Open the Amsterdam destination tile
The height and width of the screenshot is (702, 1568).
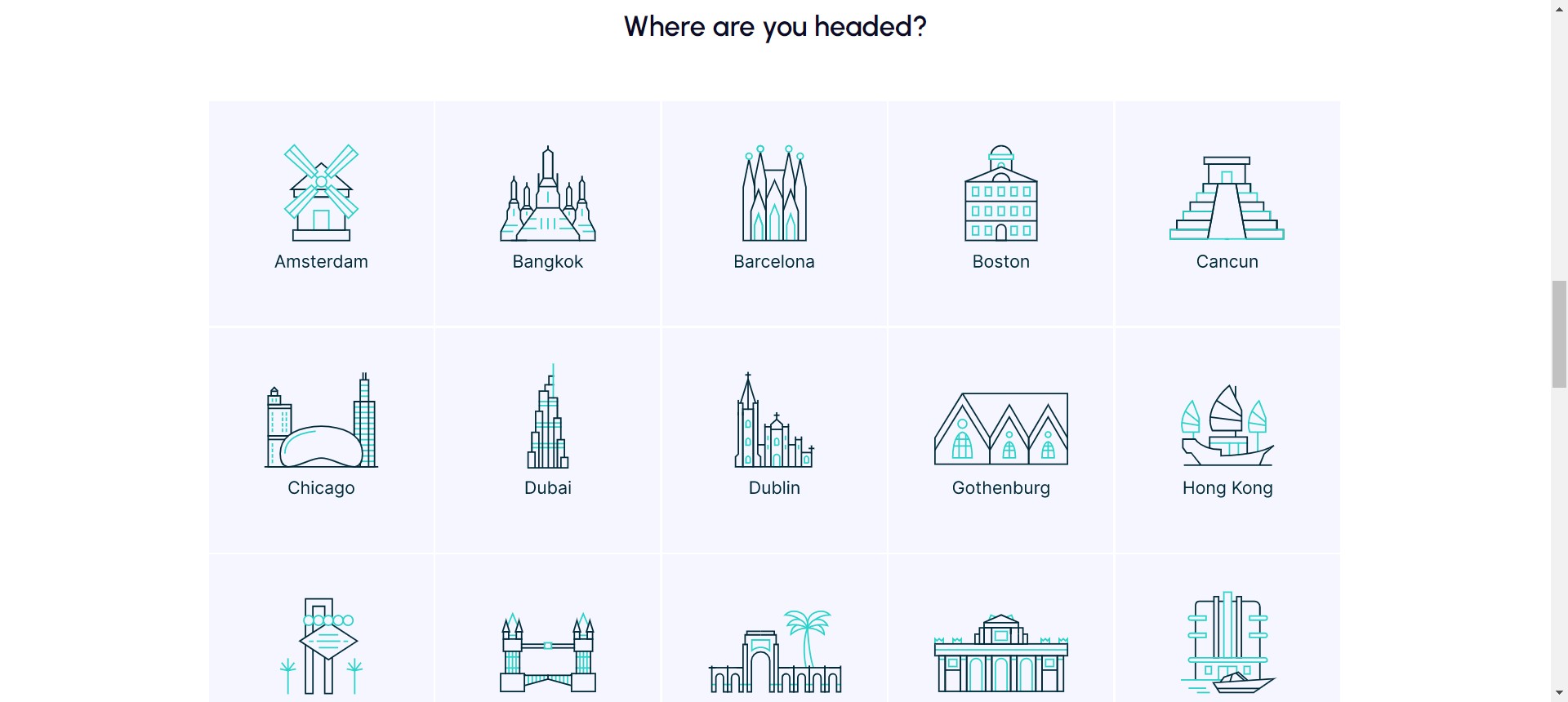tap(321, 213)
